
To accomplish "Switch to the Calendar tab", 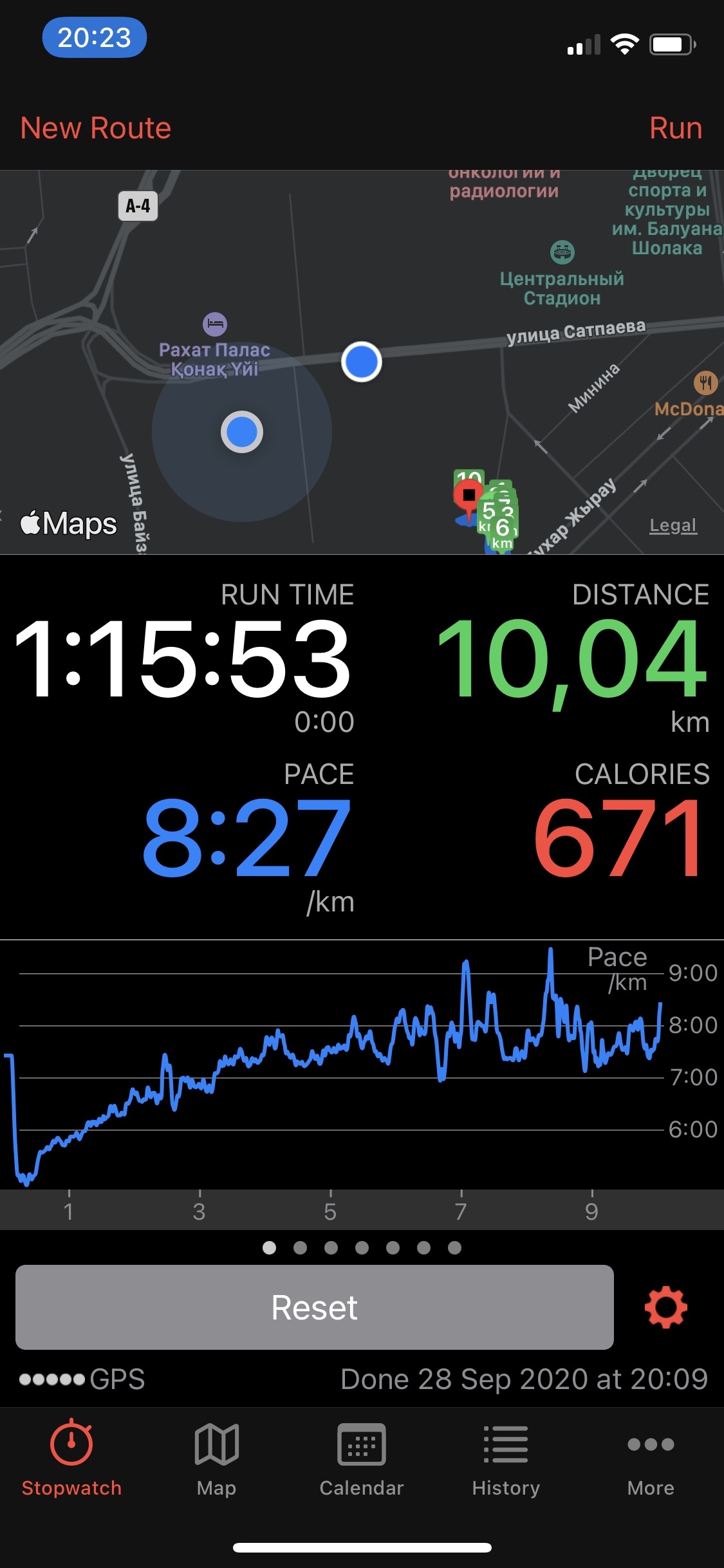I will pos(362,1458).
